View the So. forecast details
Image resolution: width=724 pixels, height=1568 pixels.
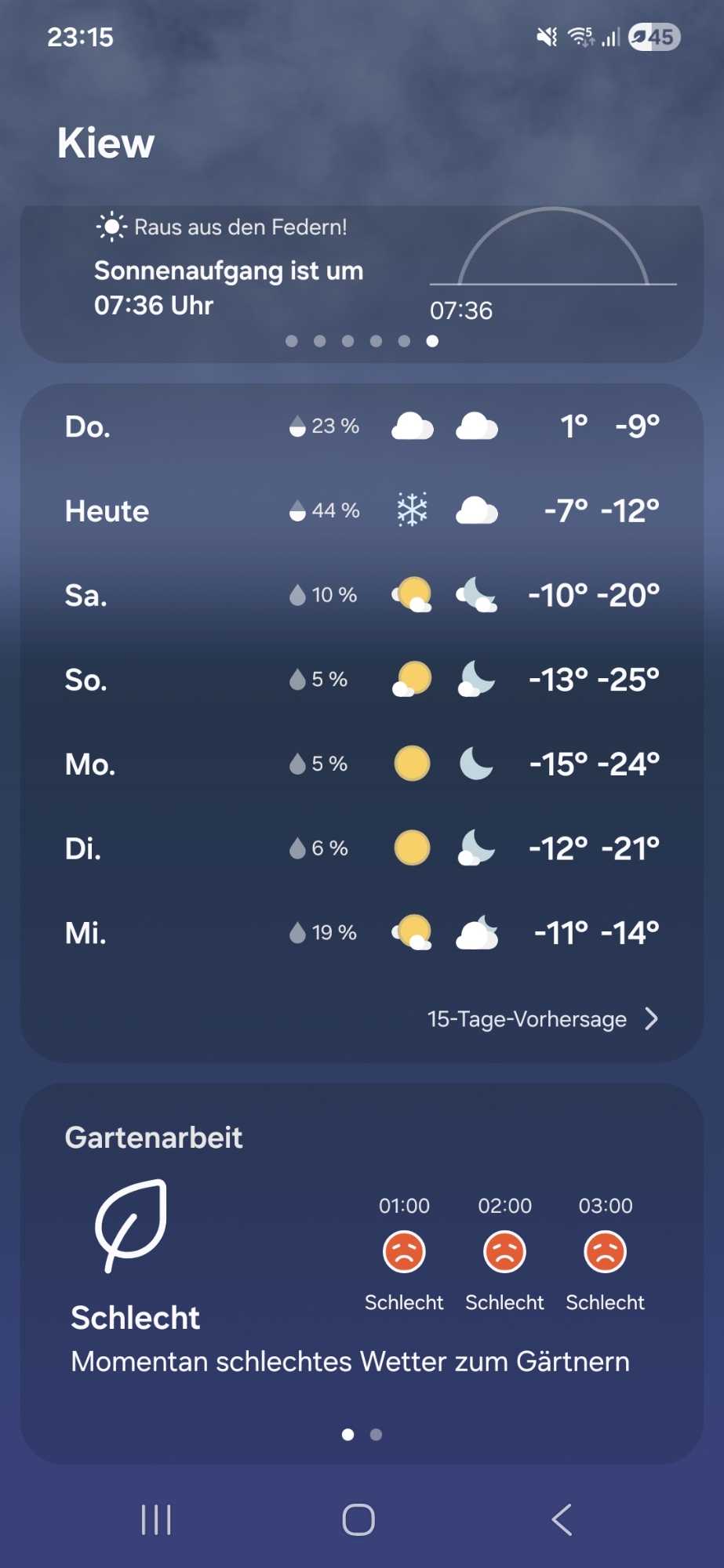tap(362, 680)
